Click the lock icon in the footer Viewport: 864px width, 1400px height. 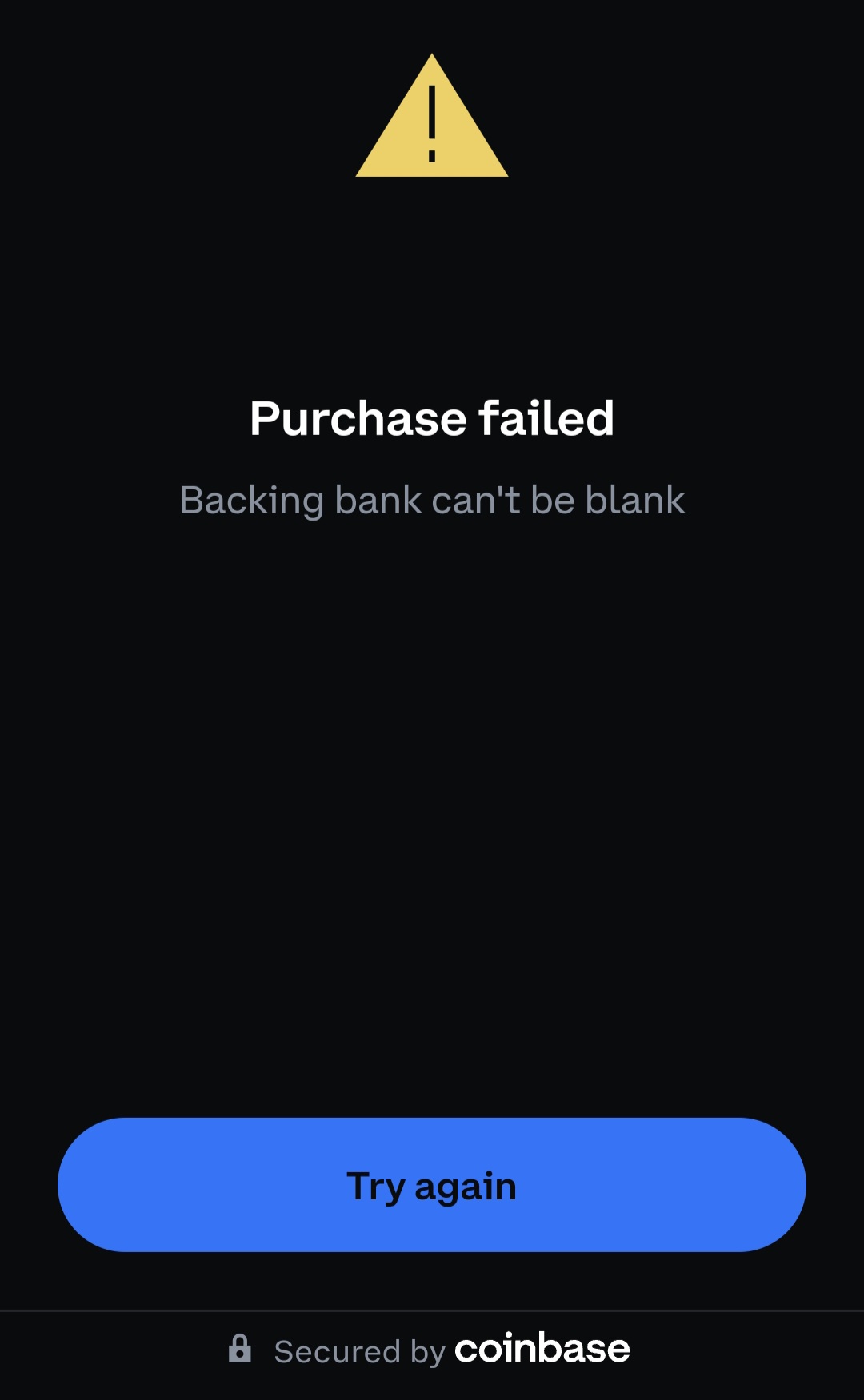[242, 1350]
